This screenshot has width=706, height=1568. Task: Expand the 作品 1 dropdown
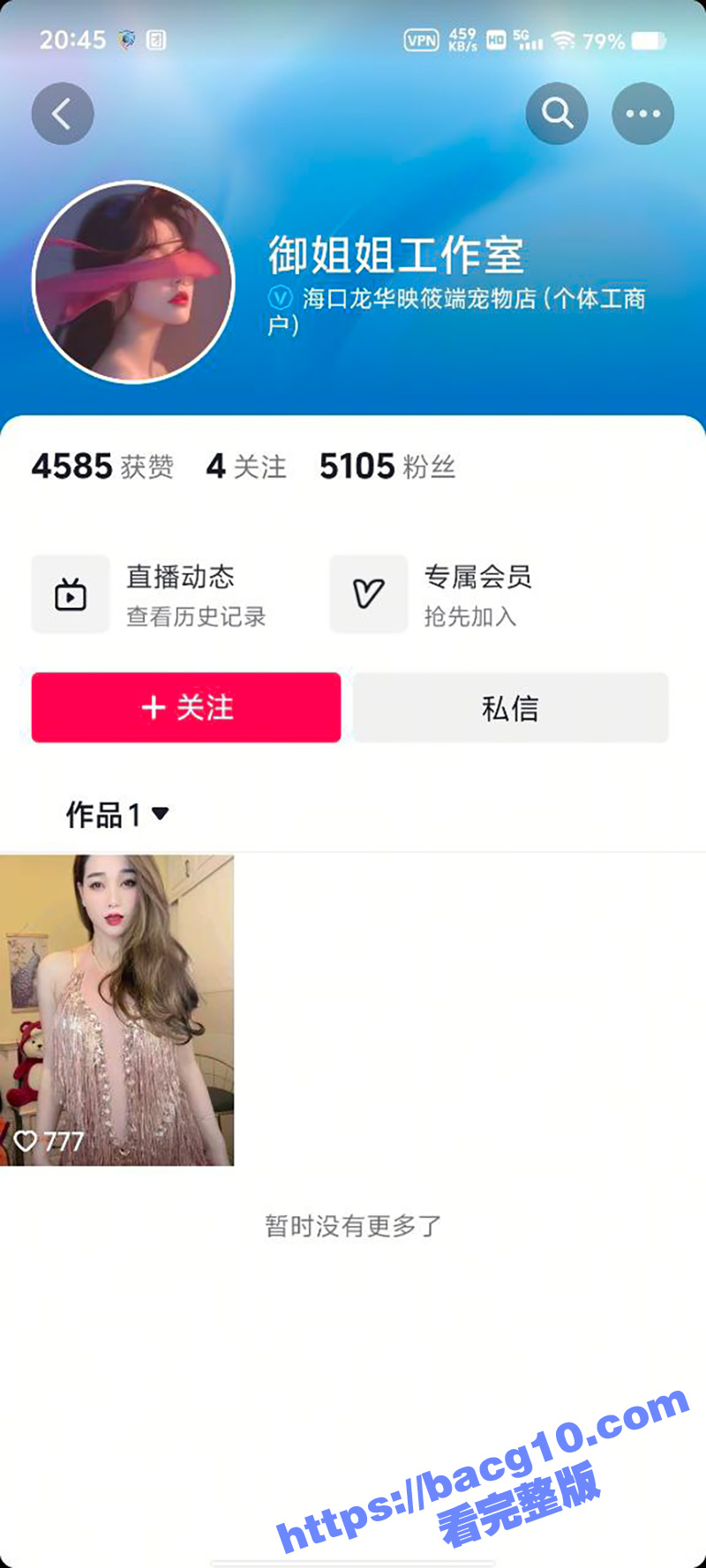point(117,814)
